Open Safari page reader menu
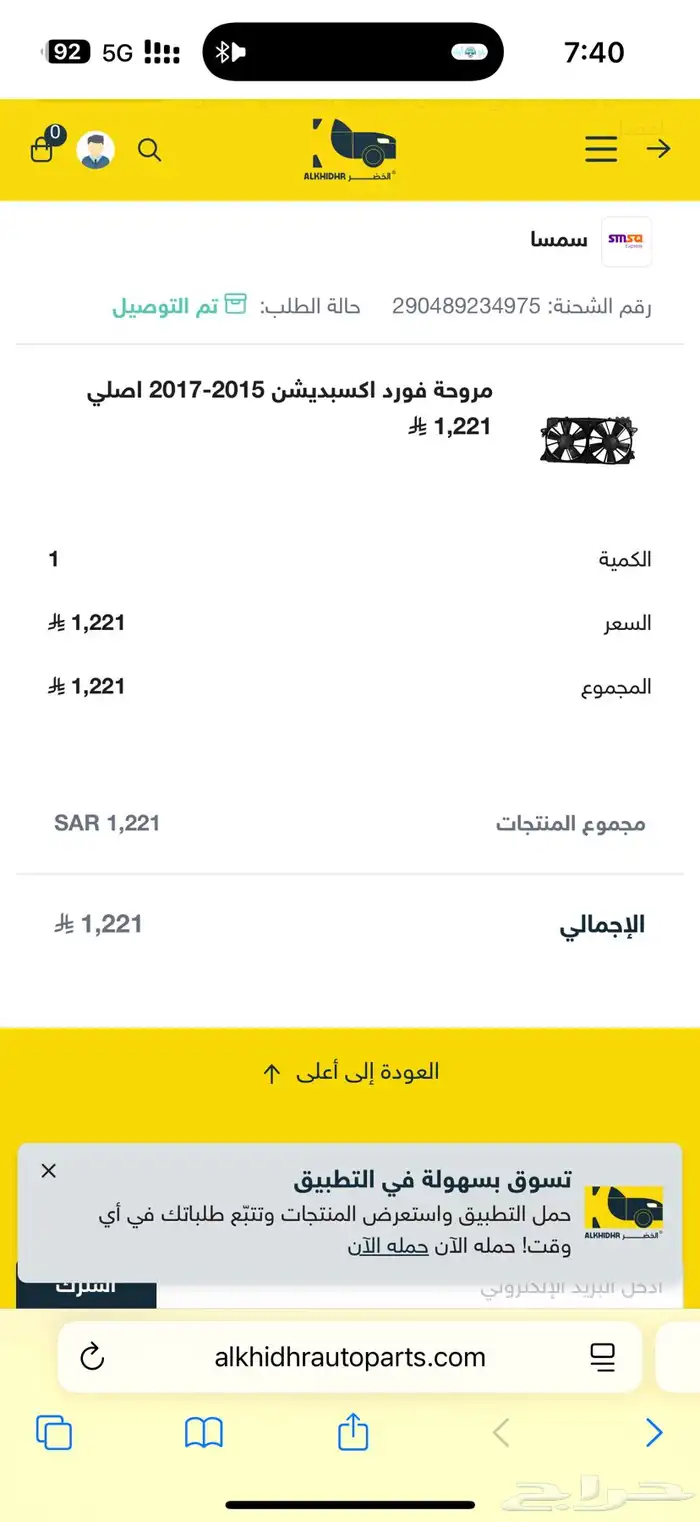700x1522 pixels. click(602, 1357)
